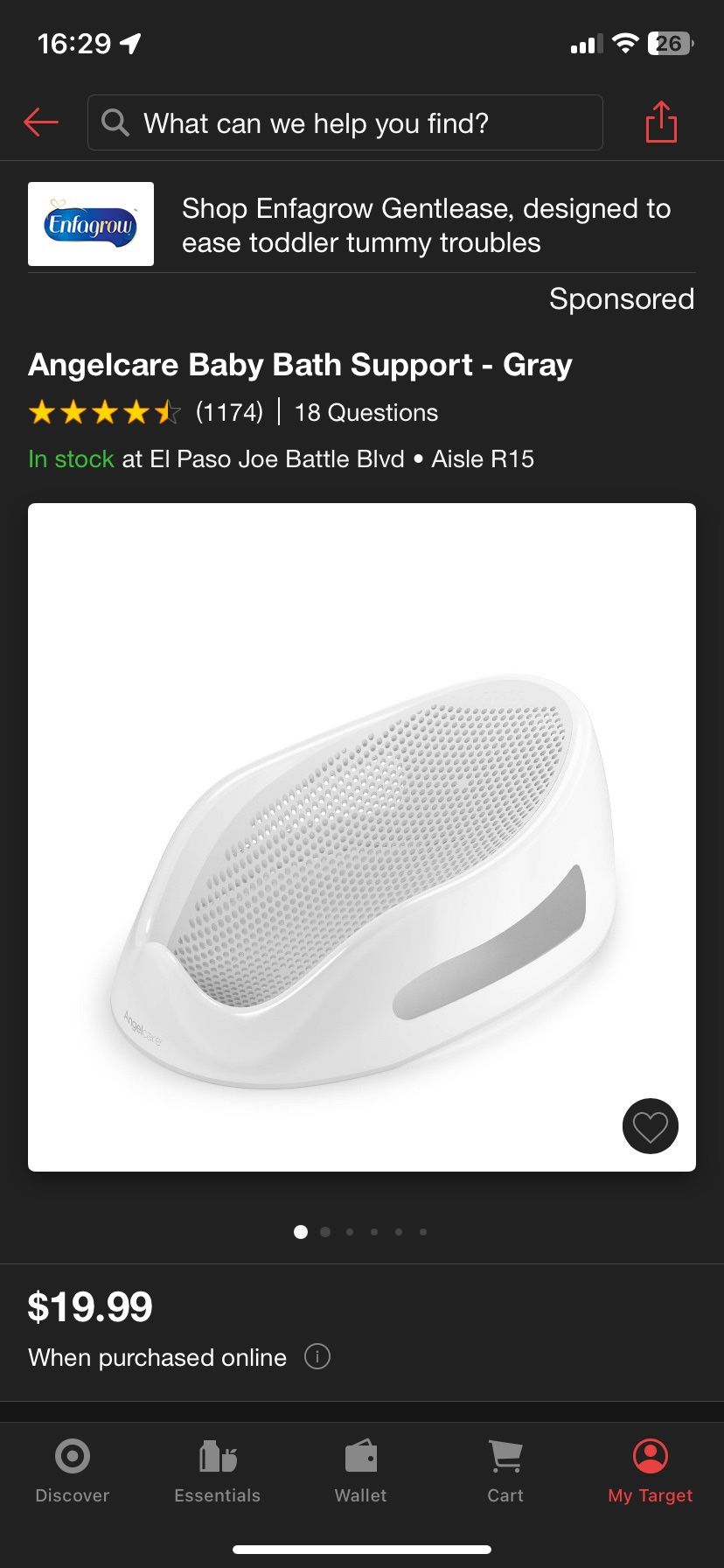Go to the Cart tab

coord(505,1471)
